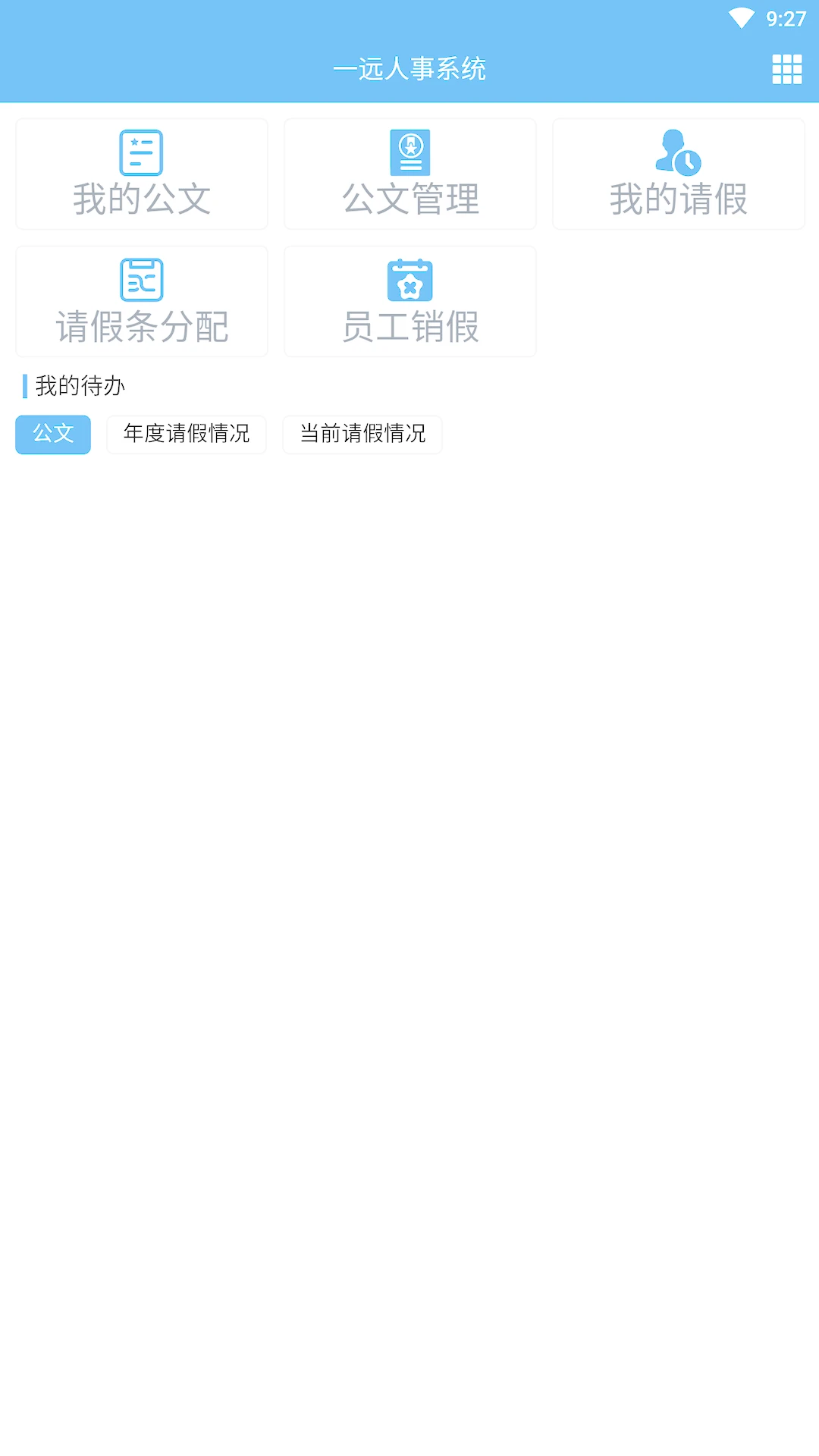Open the 公文管理 module card
The width and height of the screenshot is (819, 1456).
click(x=409, y=173)
